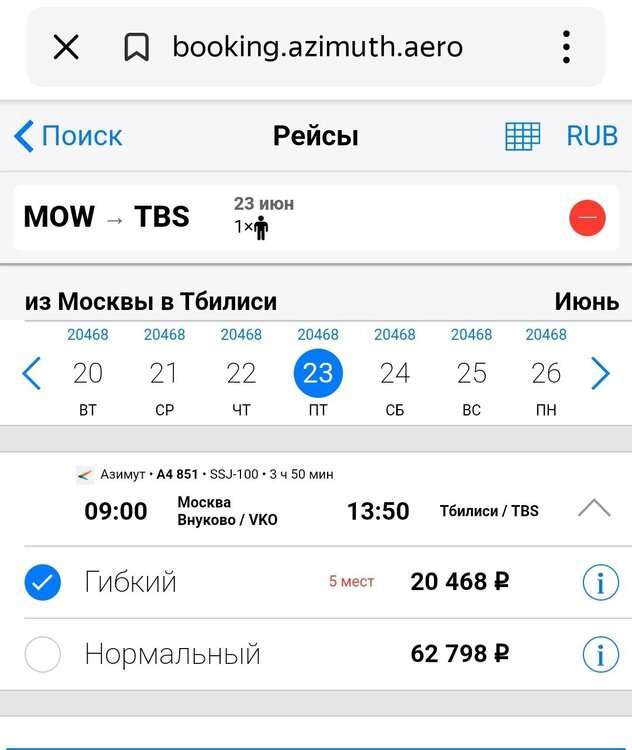632x750 pixels.
Task: Show earlier dates with left arrow
Action: point(31,373)
